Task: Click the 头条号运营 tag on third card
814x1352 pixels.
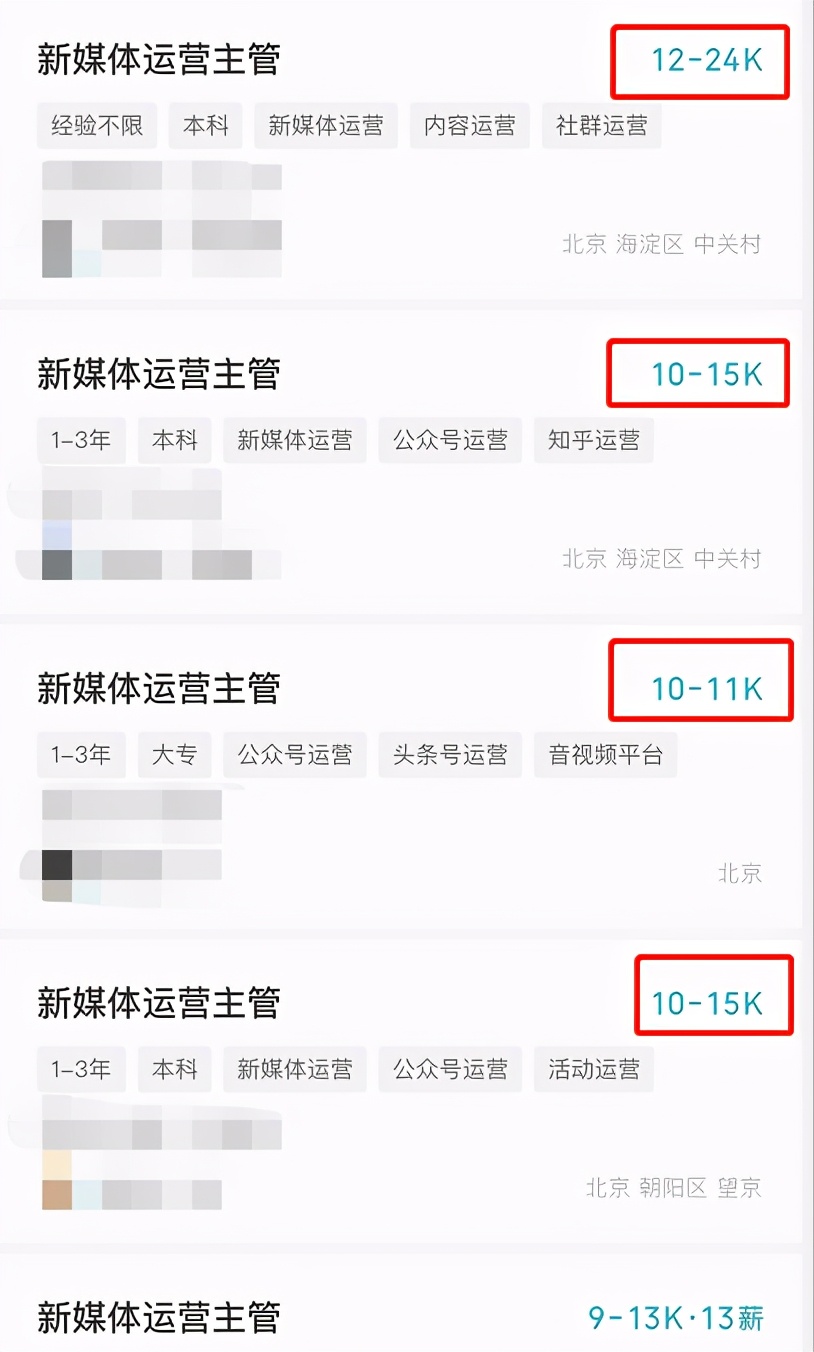Action: (x=450, y=755)
